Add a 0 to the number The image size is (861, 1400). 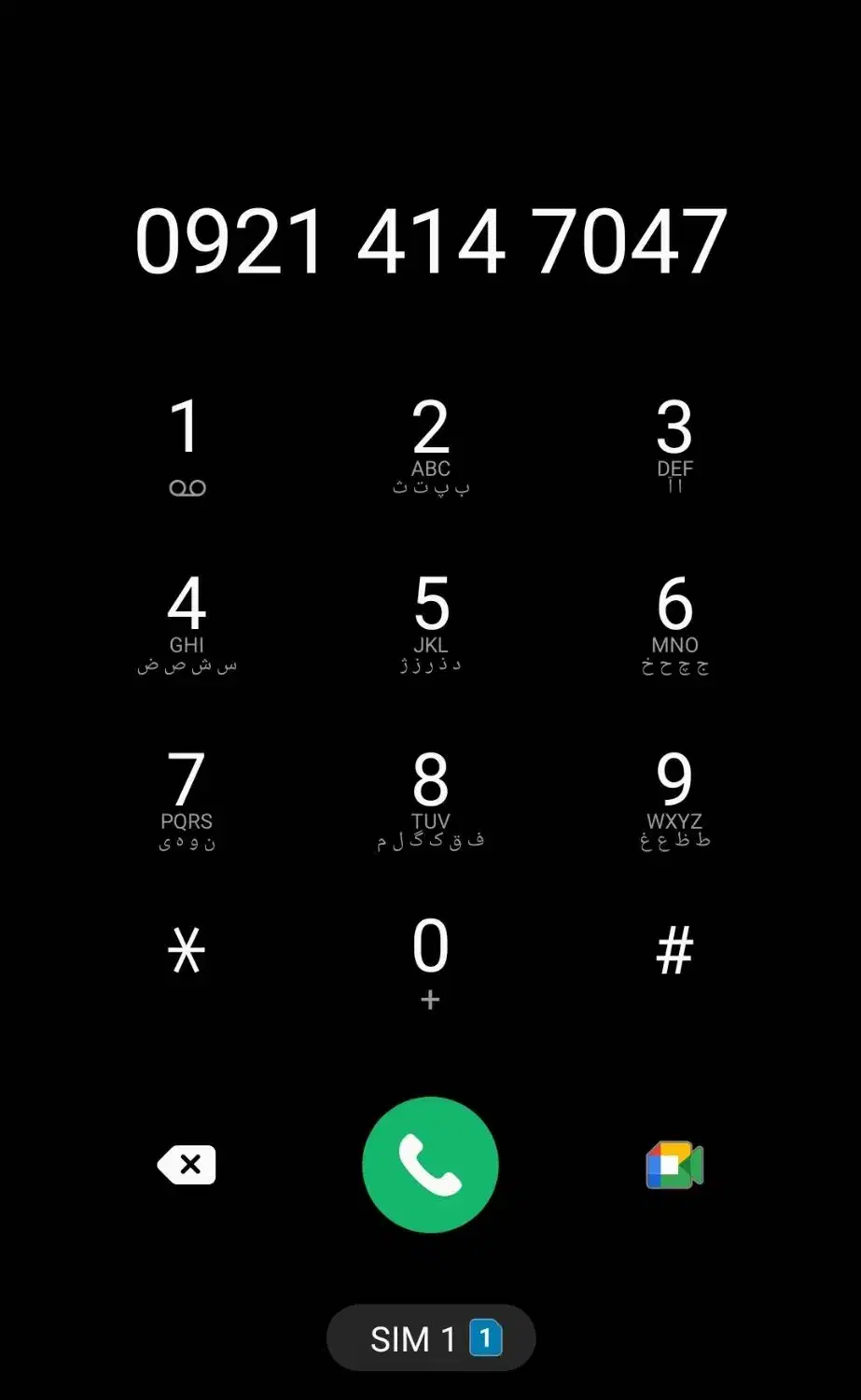pos(430,959)
